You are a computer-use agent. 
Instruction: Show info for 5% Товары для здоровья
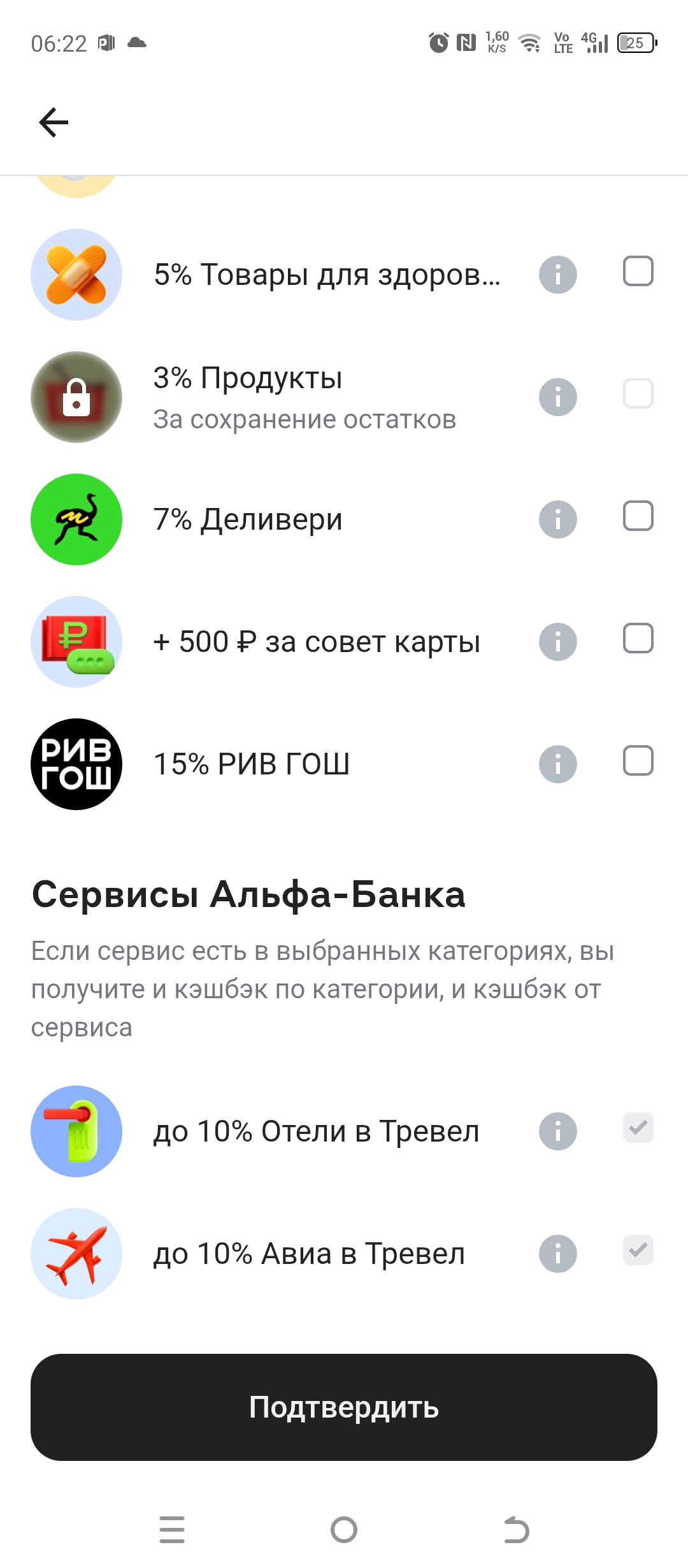coord(558,275)
